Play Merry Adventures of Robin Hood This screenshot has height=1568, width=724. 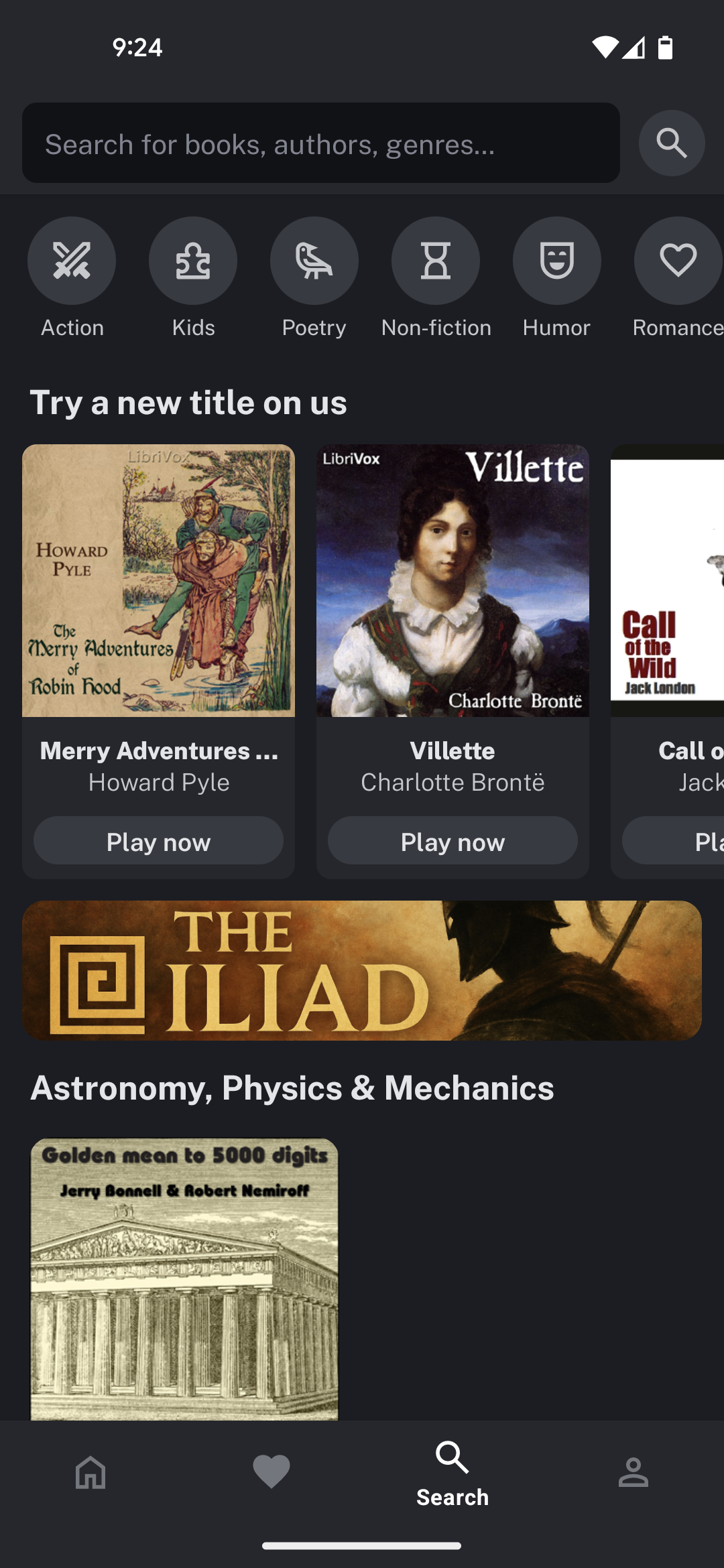(158, 841)
